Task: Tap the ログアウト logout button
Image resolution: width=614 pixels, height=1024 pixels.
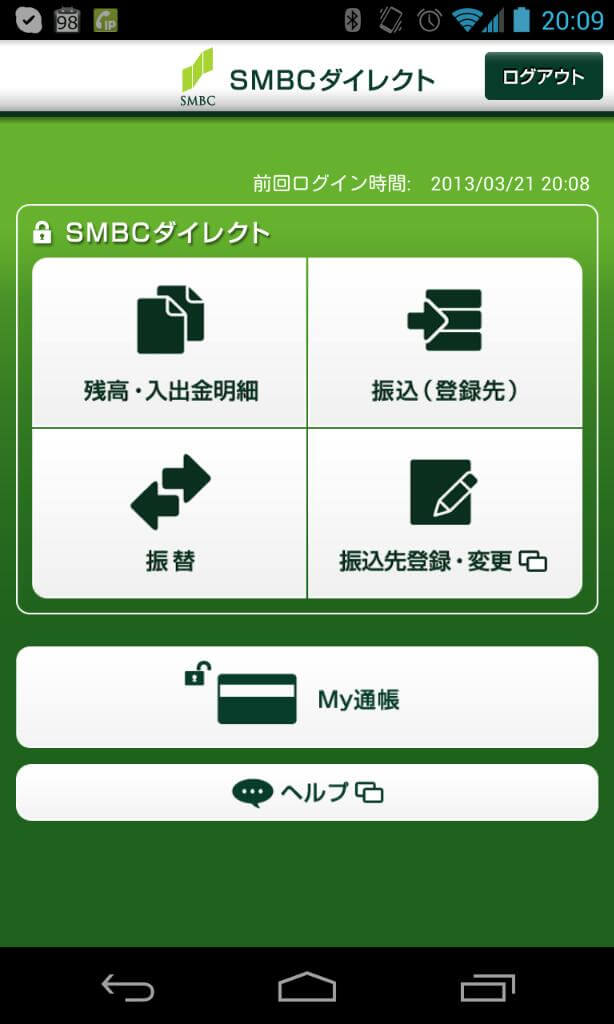Action: tap(543, 77)
